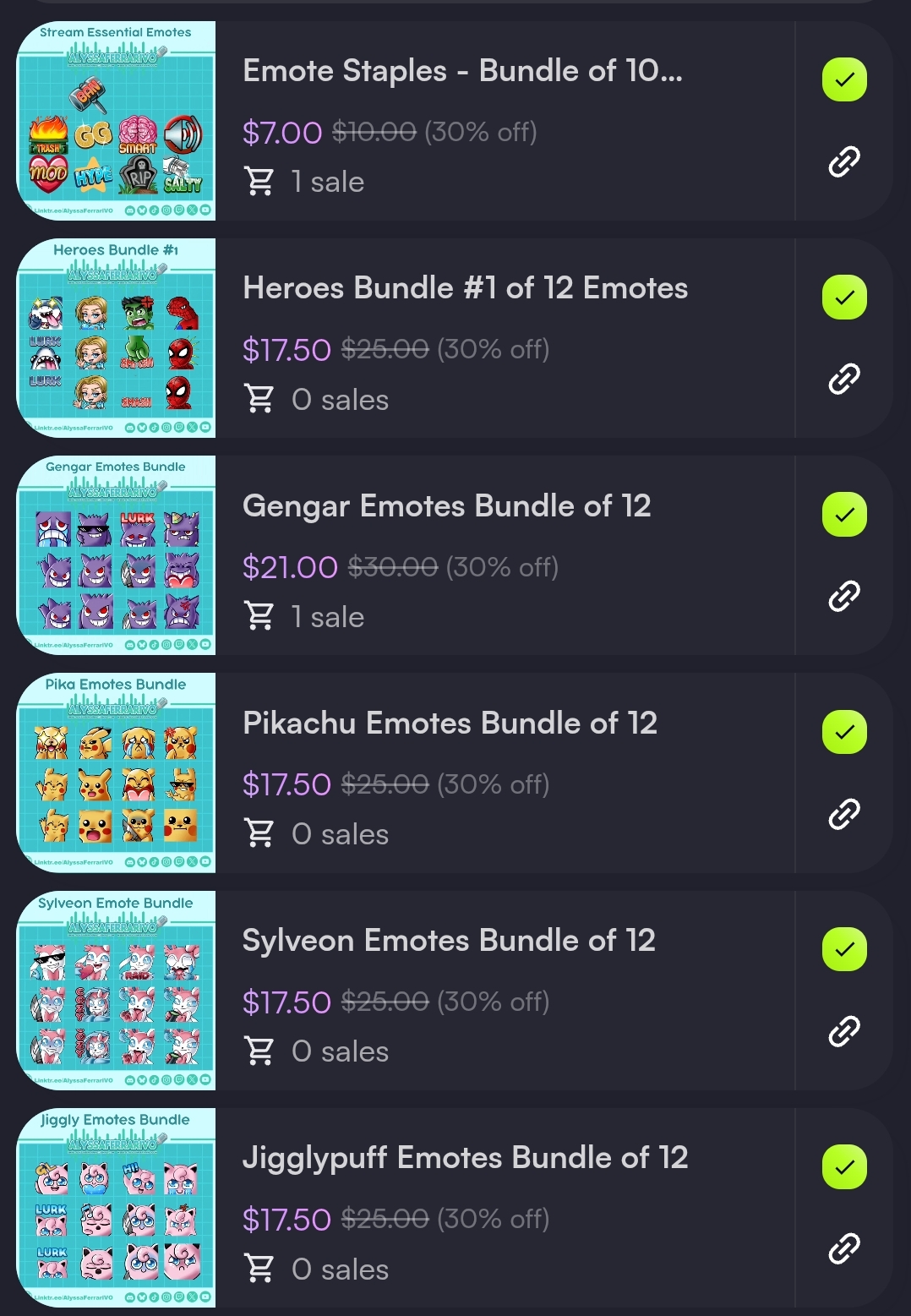Copy link for Pikachu Emotes Bundle
The height and width of the screenshot is (1316, 911).
tap(844, 814)
